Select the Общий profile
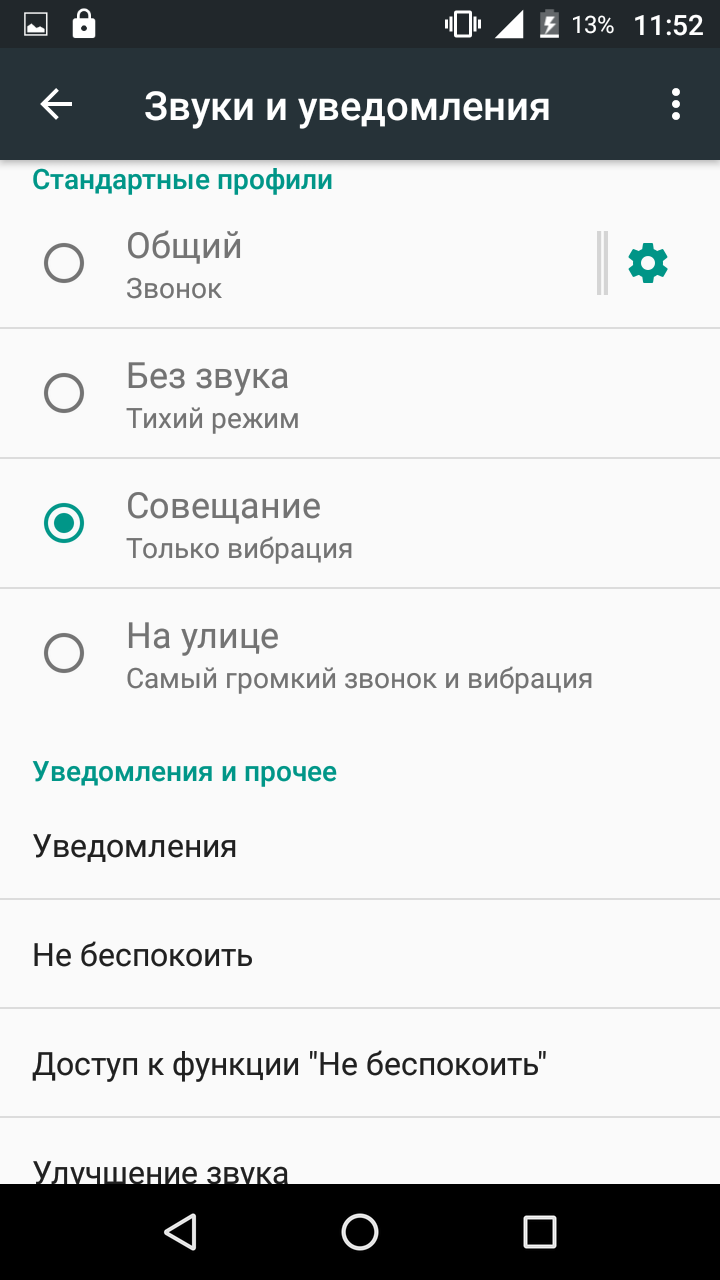This screenshot has height=1280, width=720. point(298,264)
